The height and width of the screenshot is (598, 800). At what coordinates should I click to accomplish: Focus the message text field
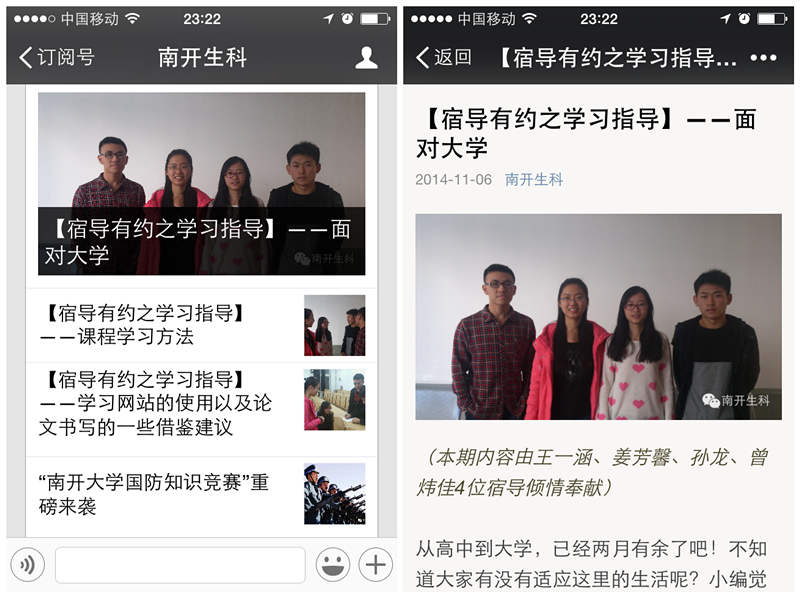point(180,565)
